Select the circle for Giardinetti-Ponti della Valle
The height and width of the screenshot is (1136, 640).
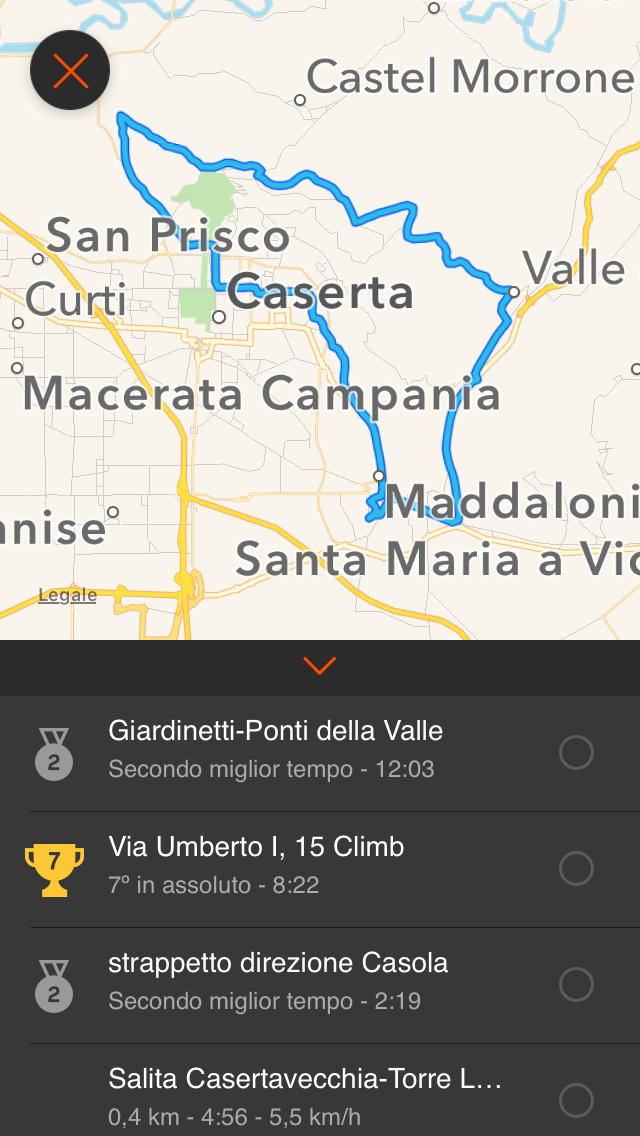576,753
